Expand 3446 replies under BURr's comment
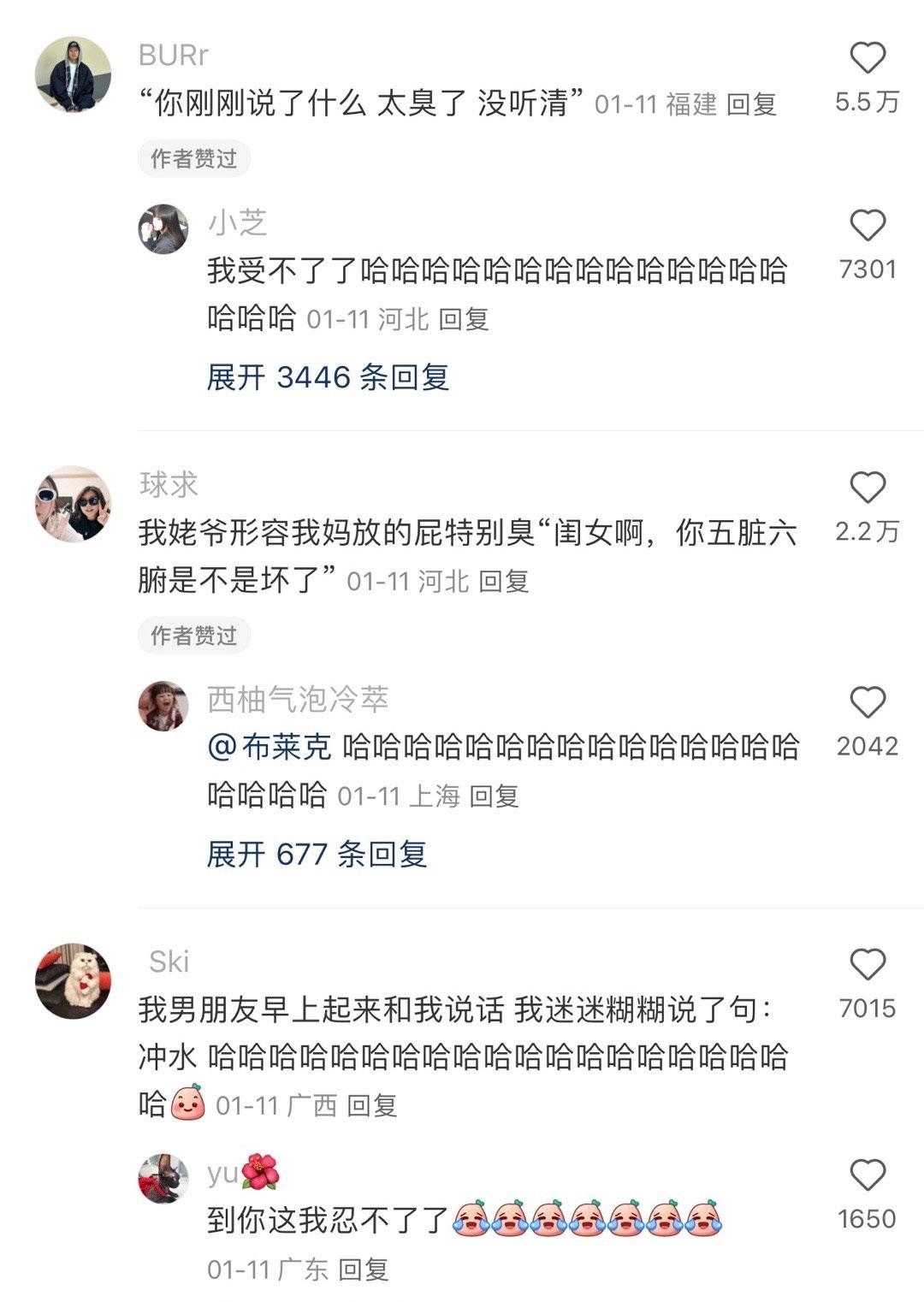 [x=328, y=377]
